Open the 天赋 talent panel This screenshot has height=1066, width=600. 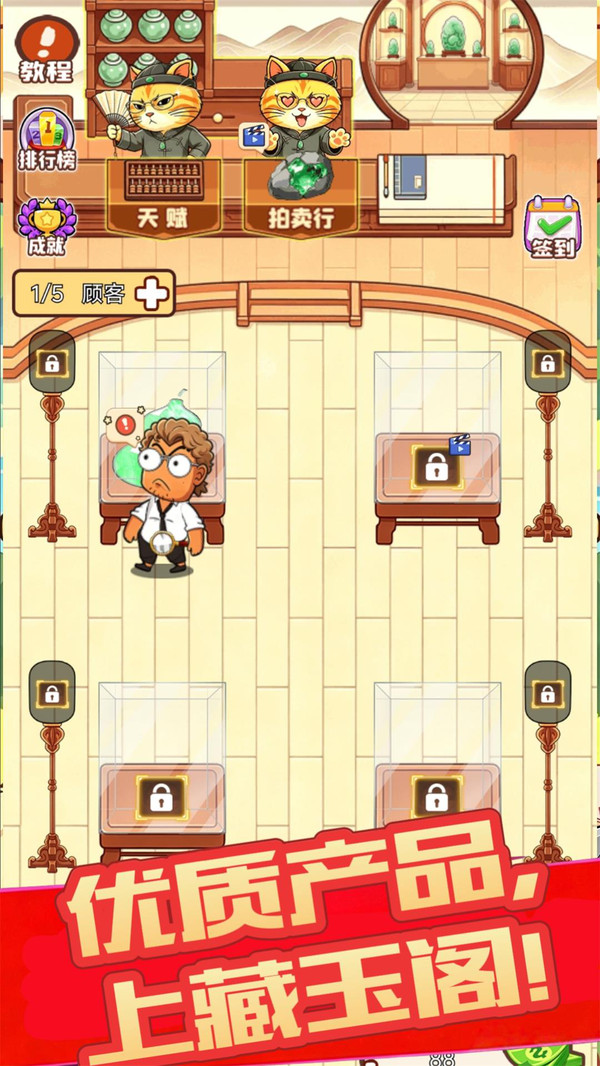tap(163, 196)
